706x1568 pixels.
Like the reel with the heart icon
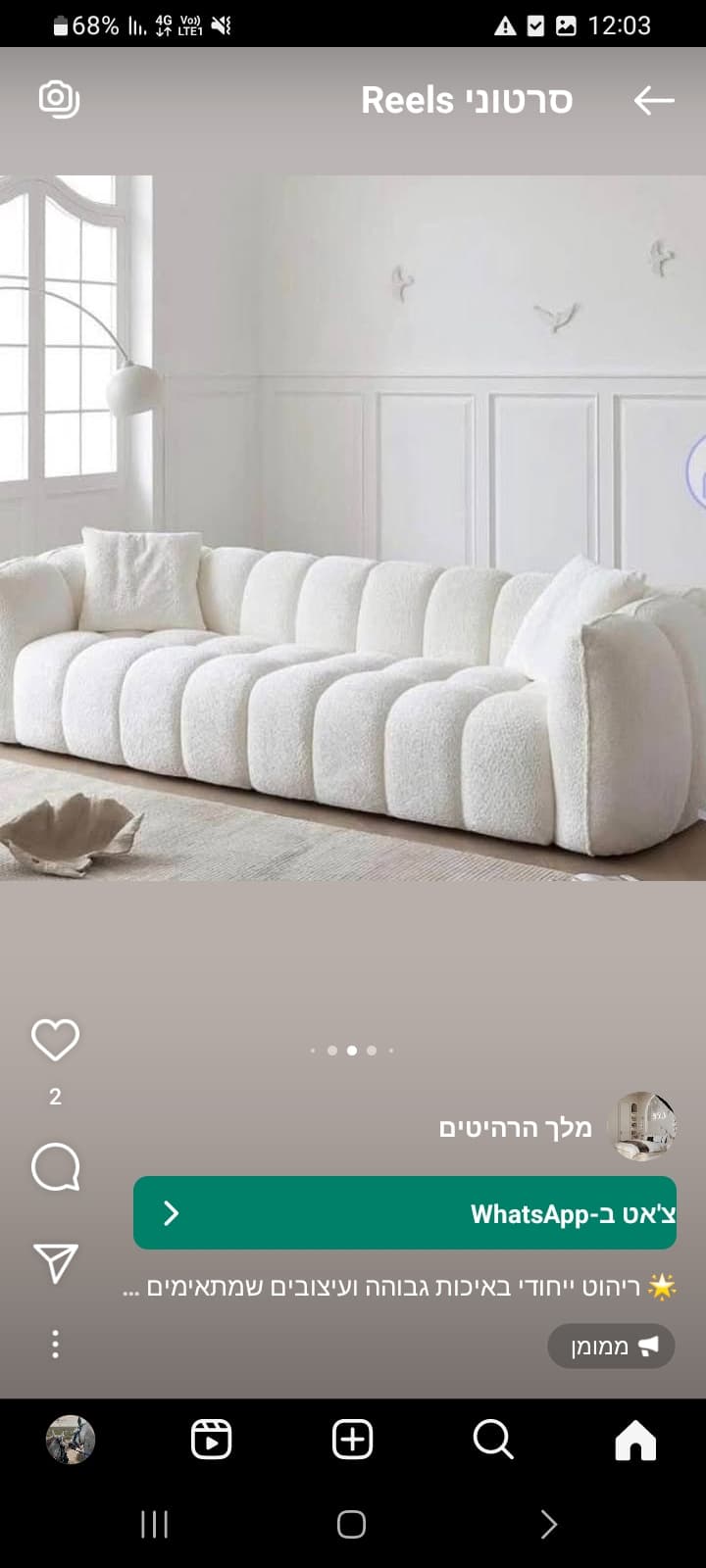[x=54, y=1041]
